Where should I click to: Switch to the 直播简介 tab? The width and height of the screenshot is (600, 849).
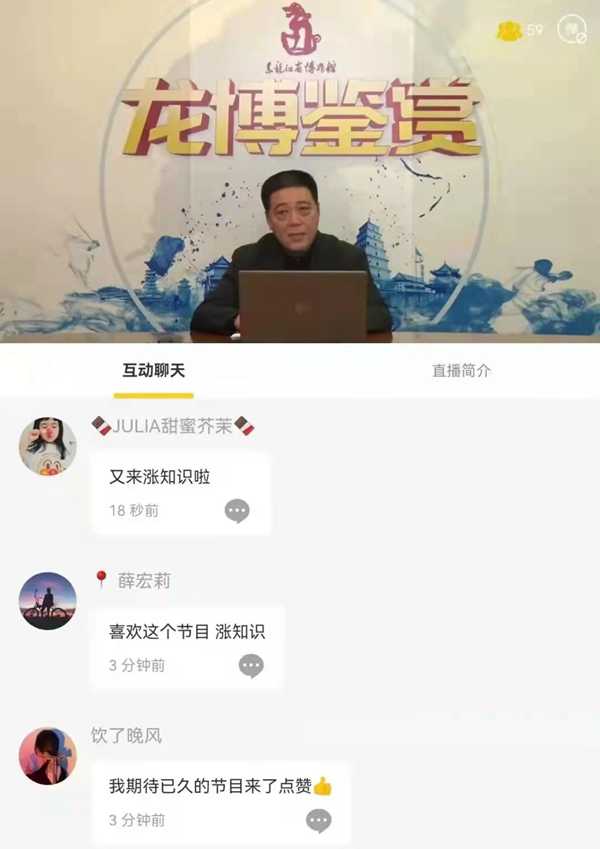coord(461,371)
